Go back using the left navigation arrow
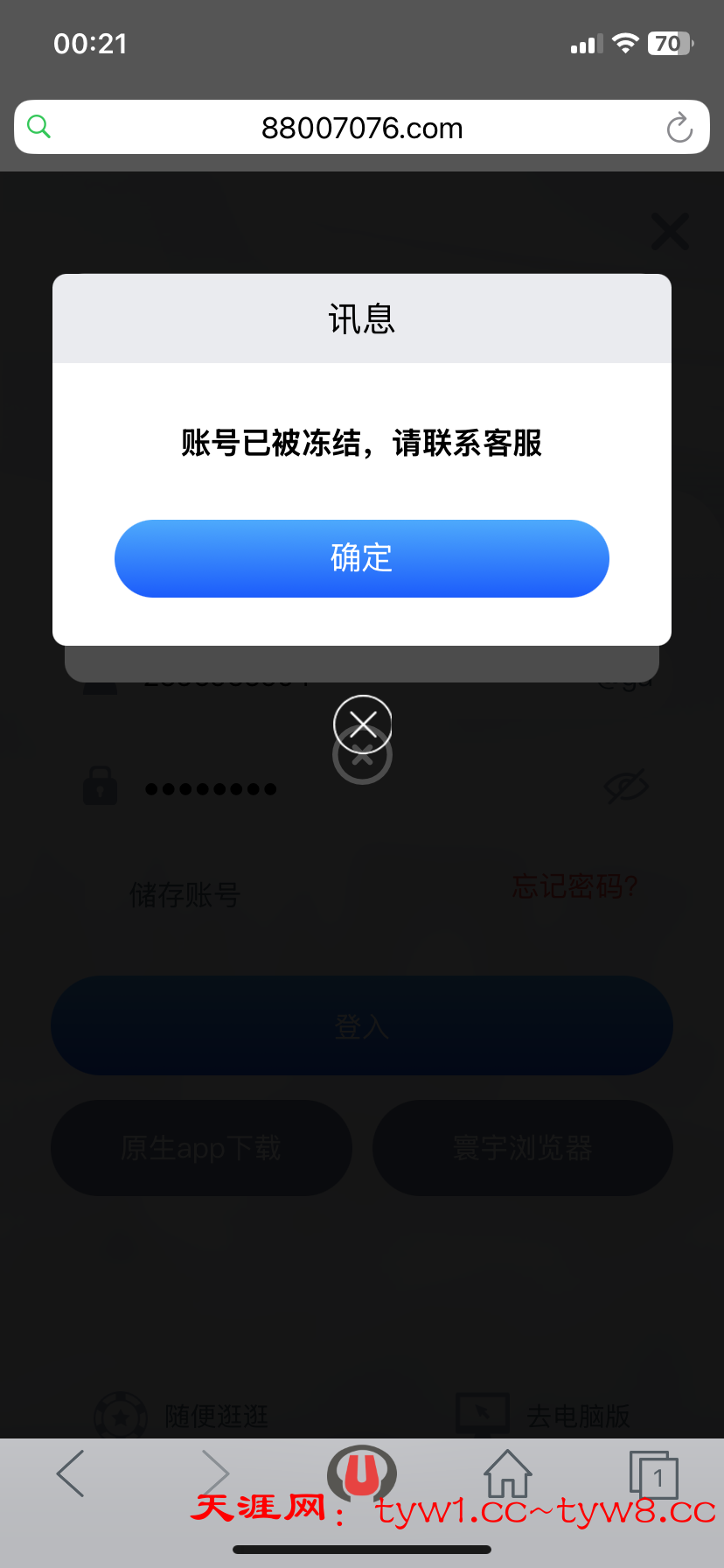This screenshot has width=724, height=1568. point(70,1473)
